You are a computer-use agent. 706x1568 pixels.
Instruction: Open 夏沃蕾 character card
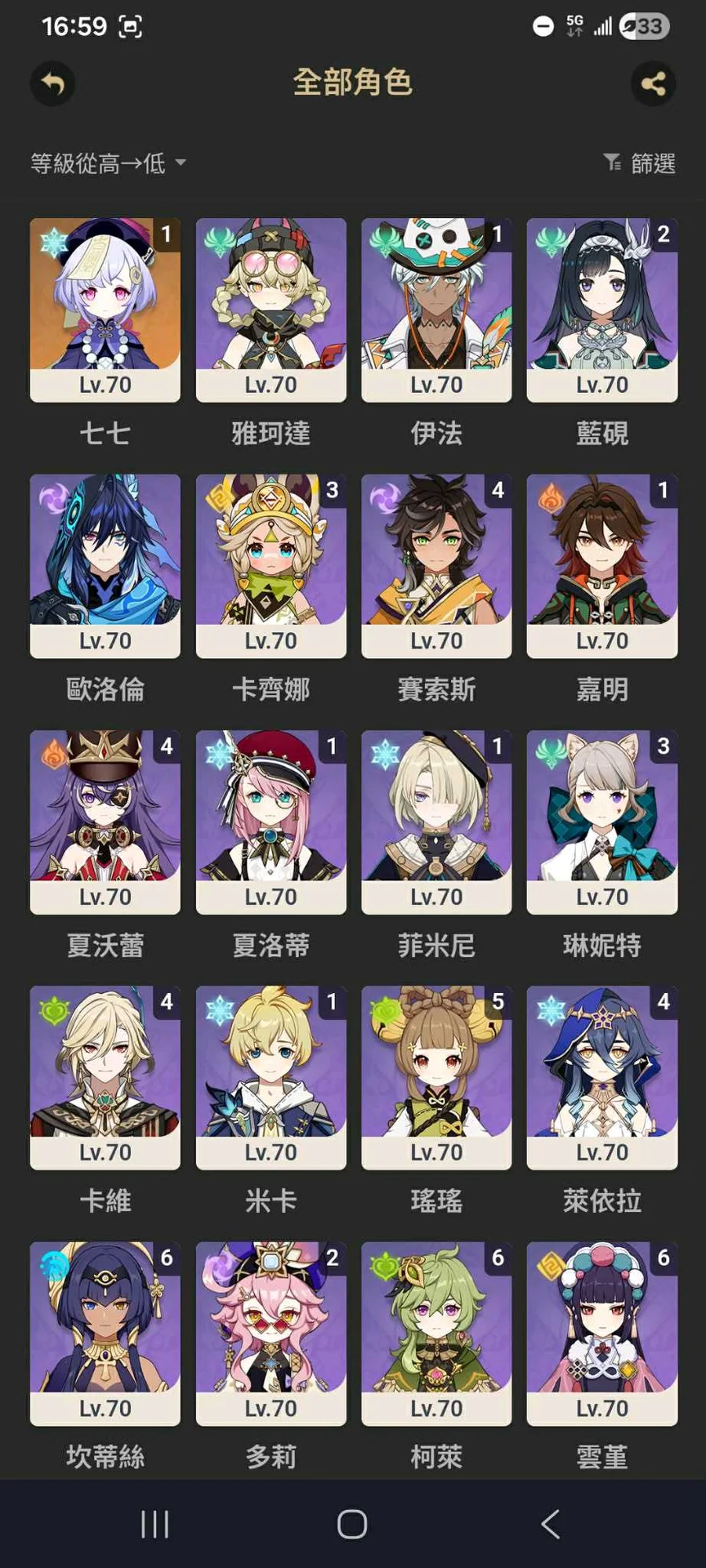pyautogui.click(x=105, y=822)
